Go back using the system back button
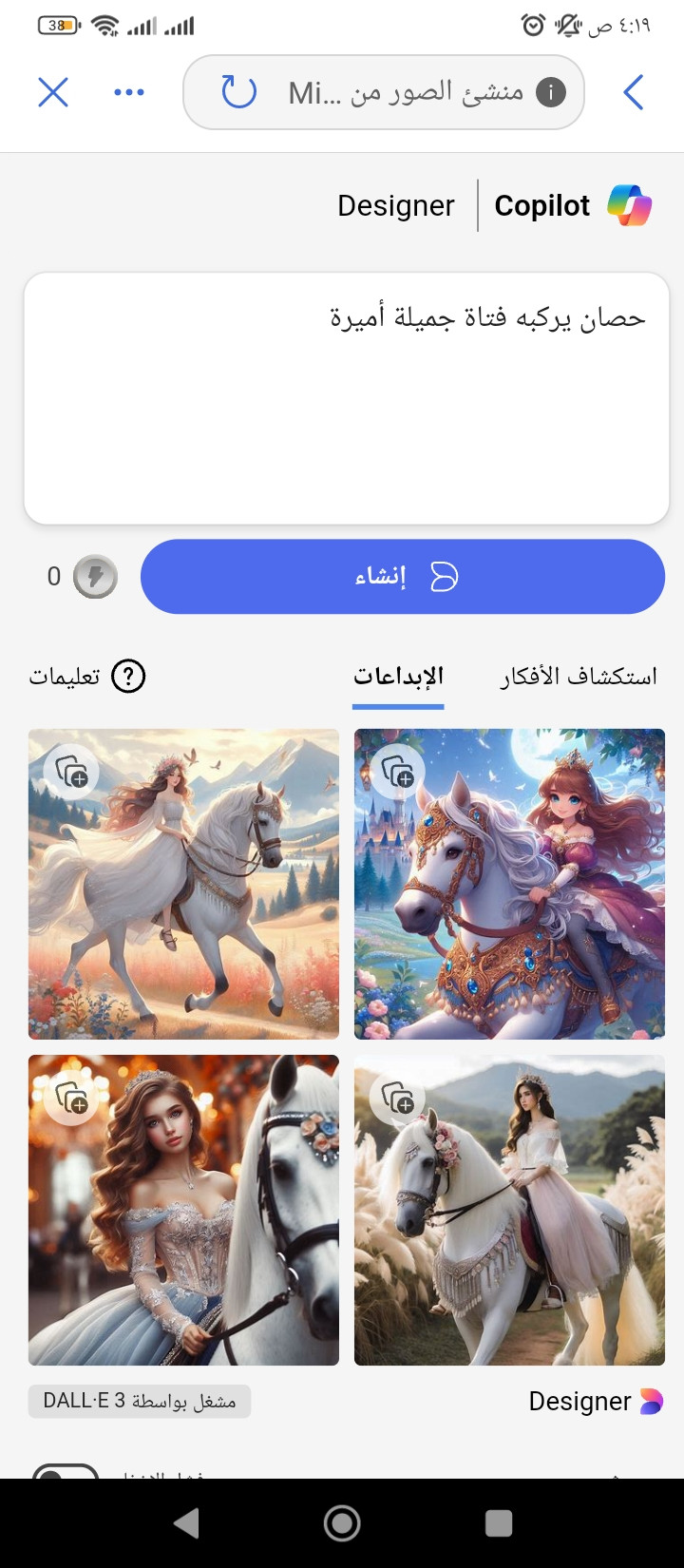Screen dimensions: 684x1568 [186, 1523]
